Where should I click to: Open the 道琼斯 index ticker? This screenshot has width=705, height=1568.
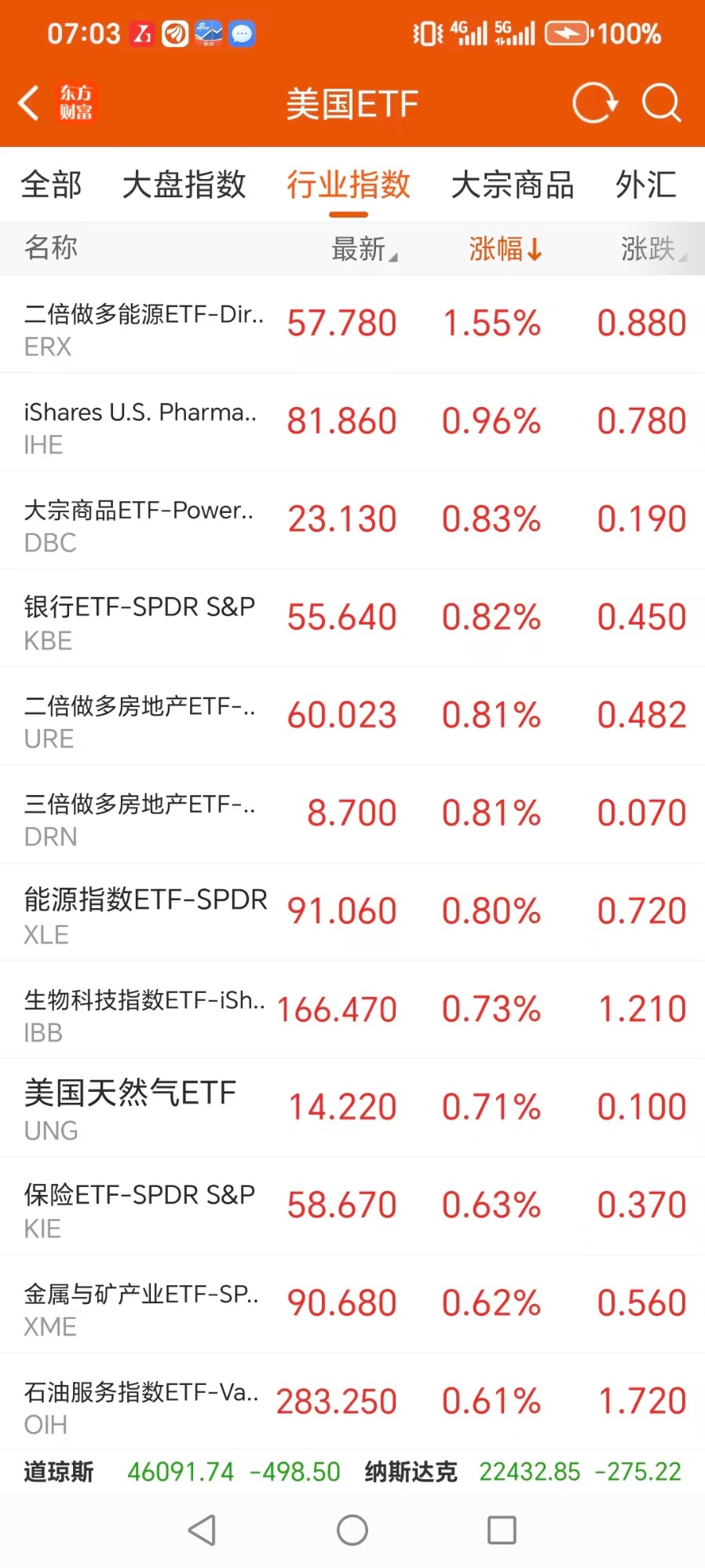click(x=182, y=1471)
